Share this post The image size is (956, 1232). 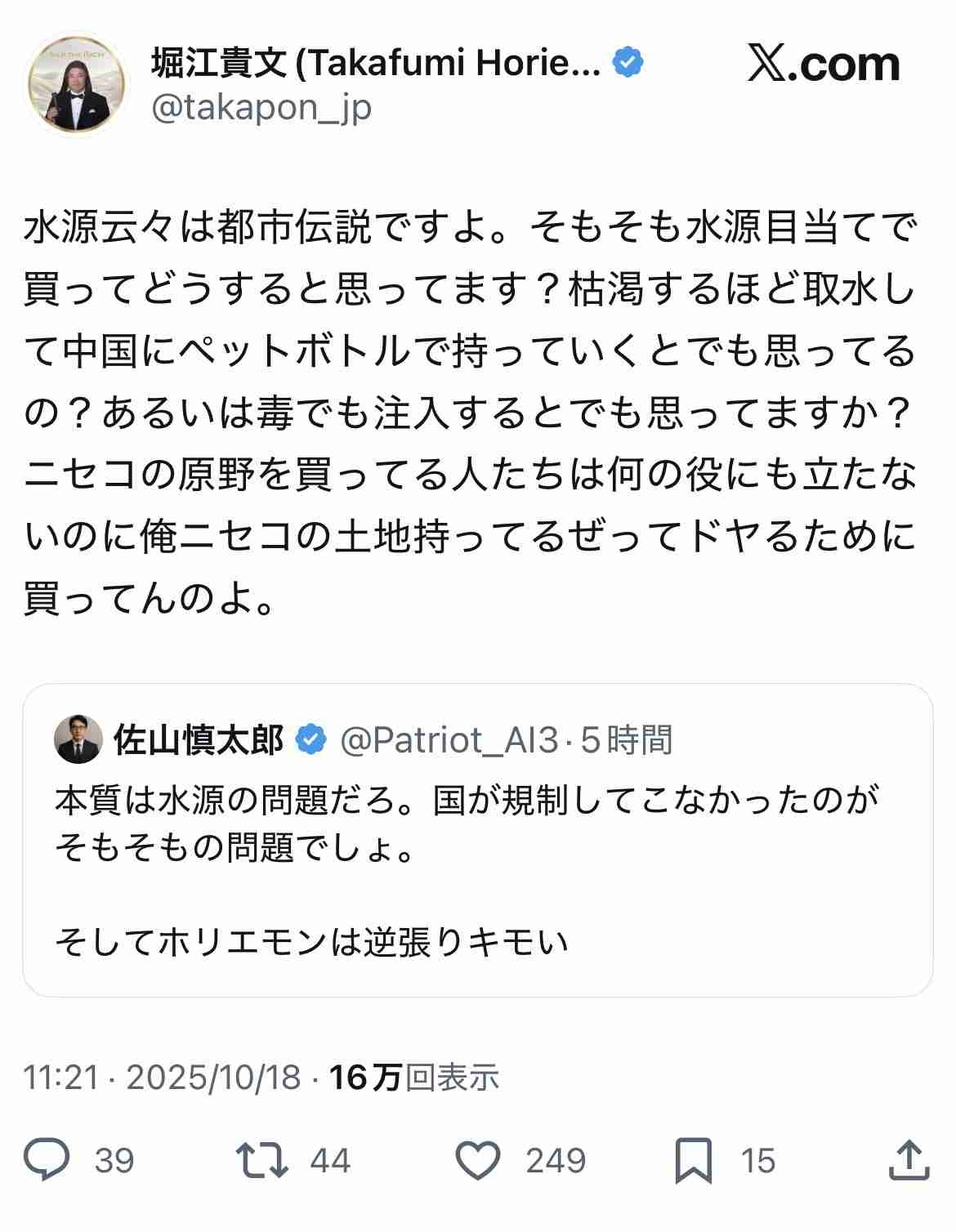point(909,1160)
